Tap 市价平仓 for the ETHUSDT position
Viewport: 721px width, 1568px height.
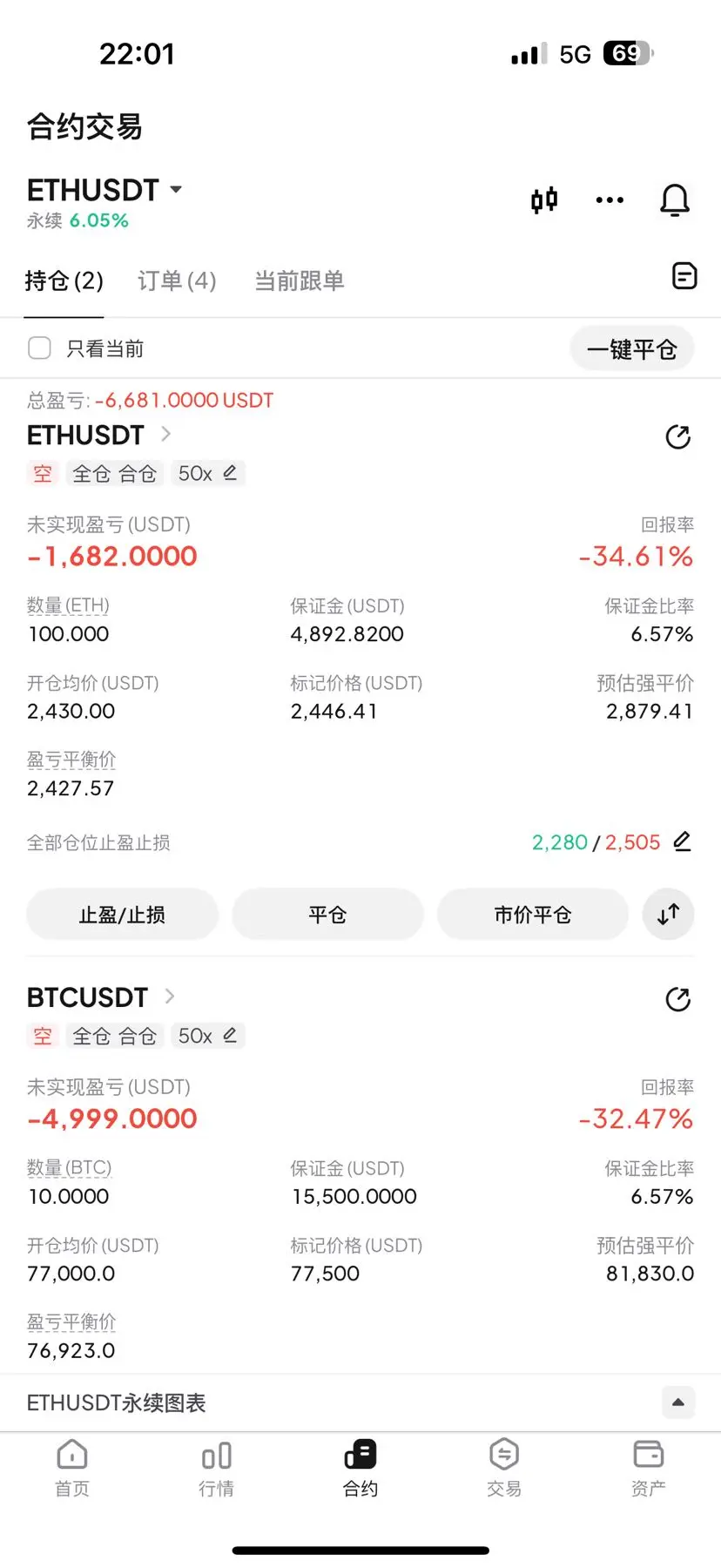pos(532,915)
